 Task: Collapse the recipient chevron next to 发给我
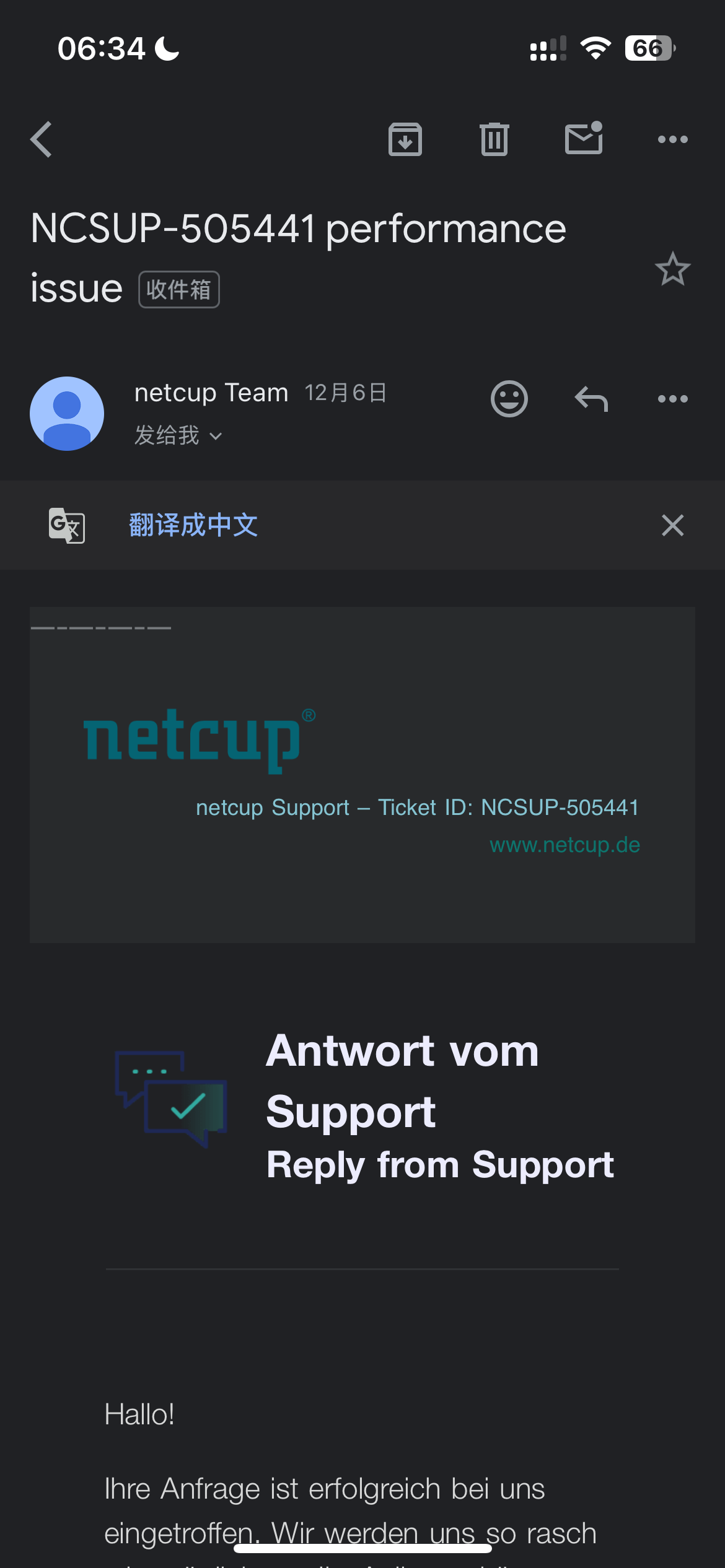click(216, 437)
